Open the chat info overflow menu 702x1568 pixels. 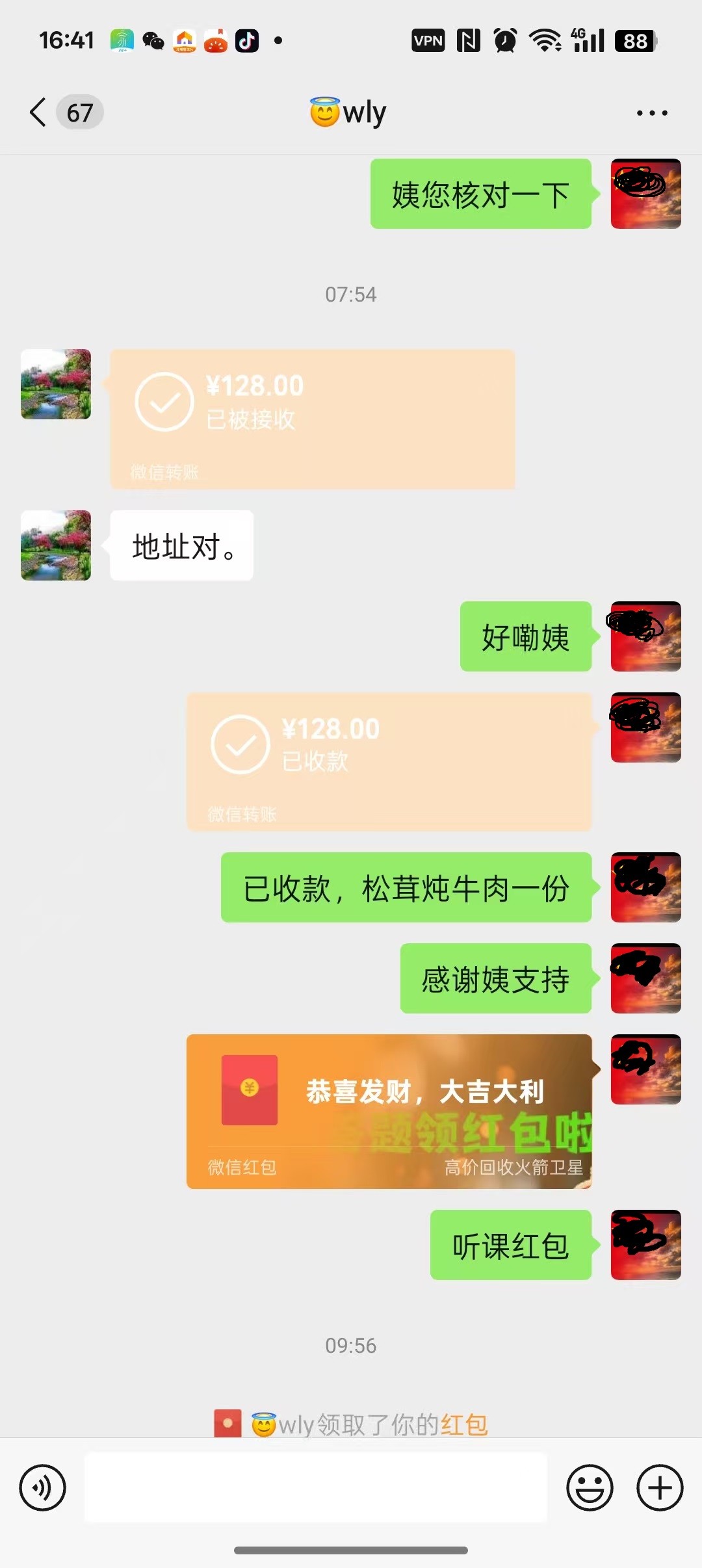(651, 113)
